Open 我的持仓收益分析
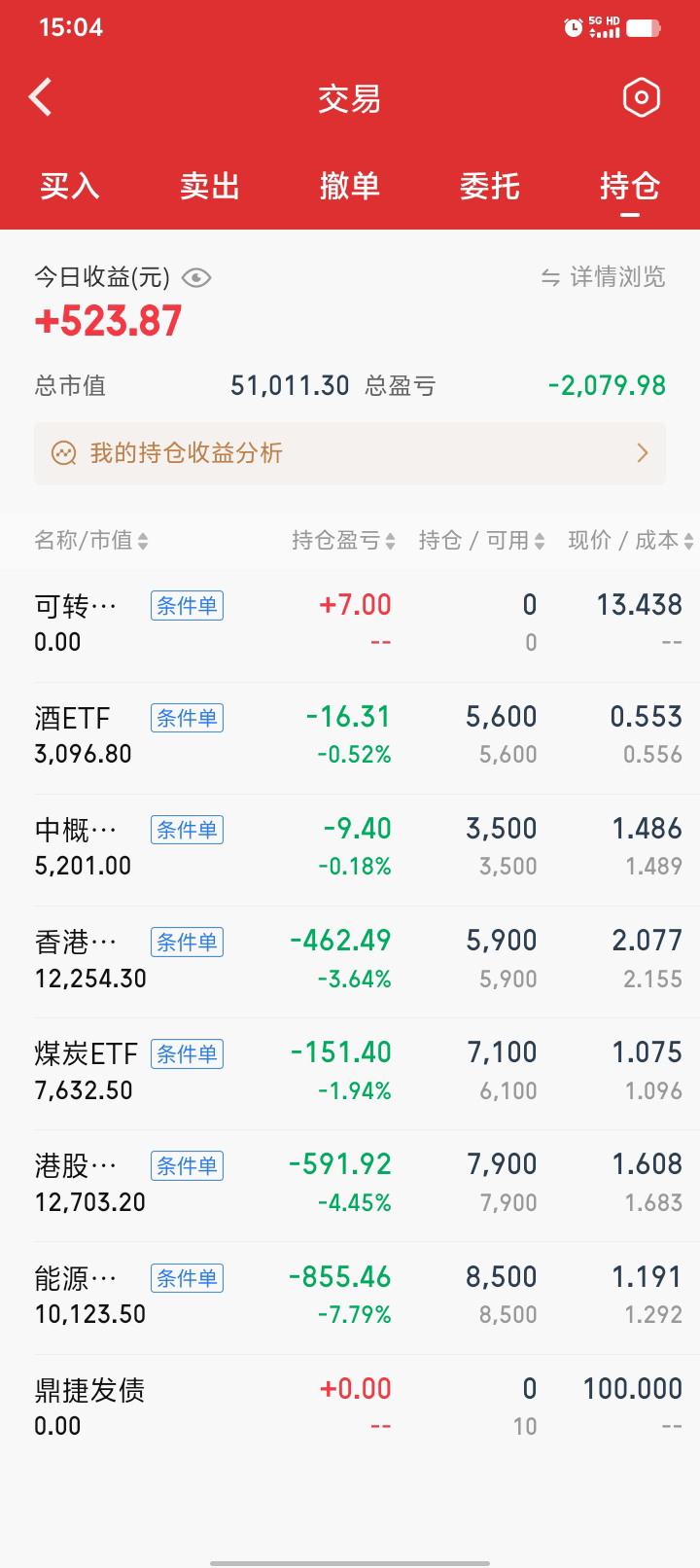700x1568 pixels. [x=350, y=453]
